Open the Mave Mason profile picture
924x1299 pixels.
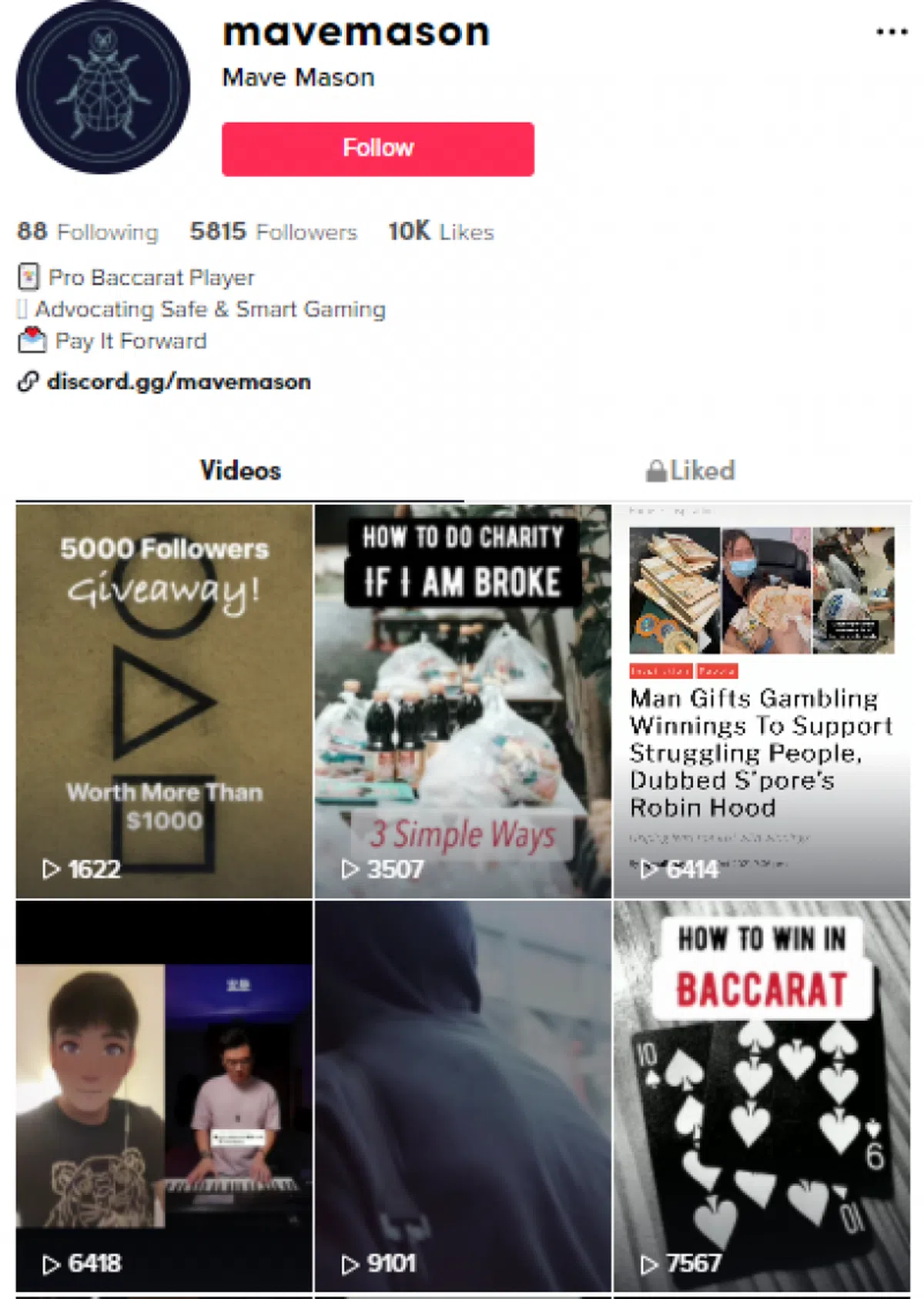point(102,87)
